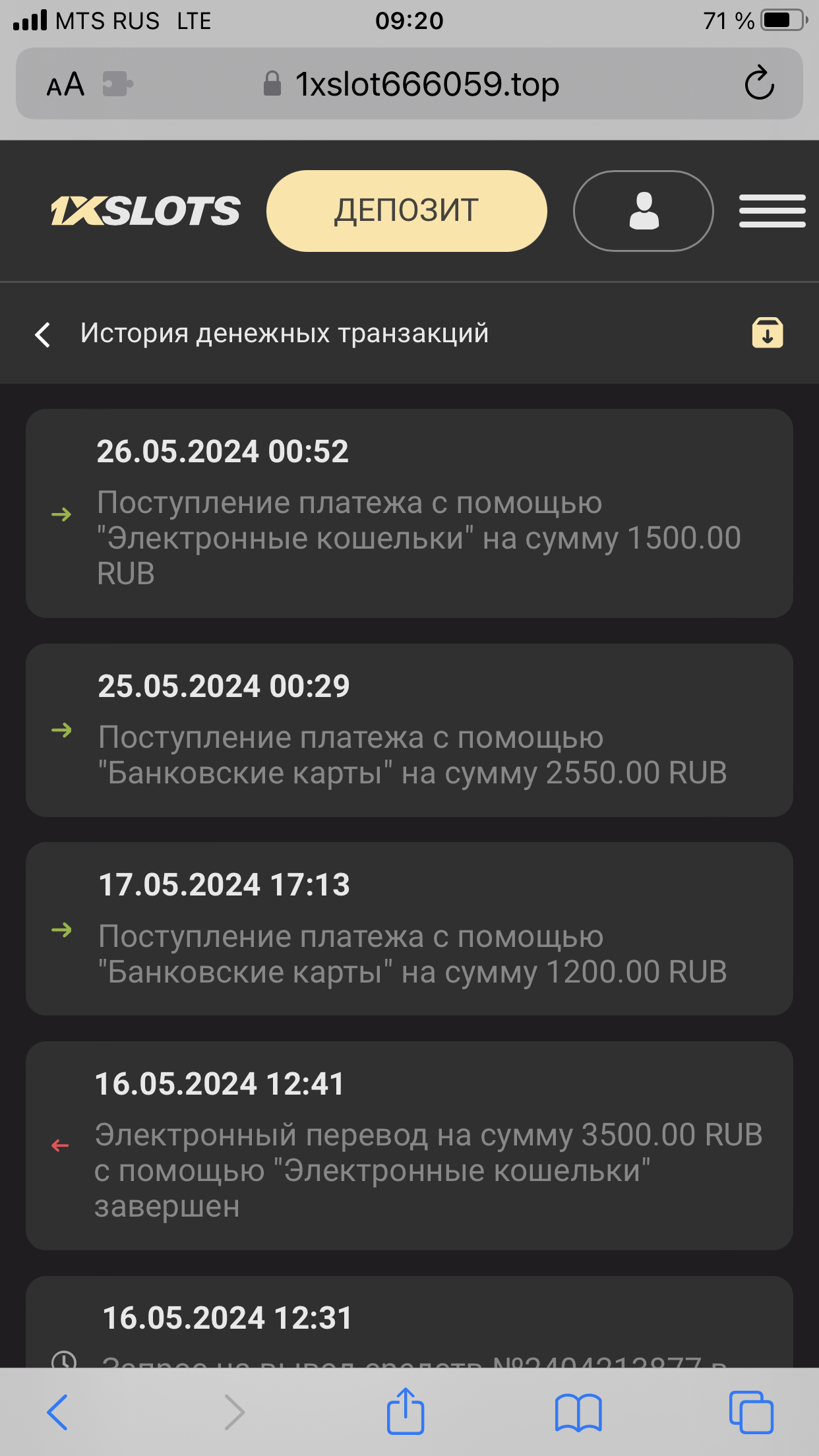
Task: Tap the download archive icon
Action: (768, 333)
